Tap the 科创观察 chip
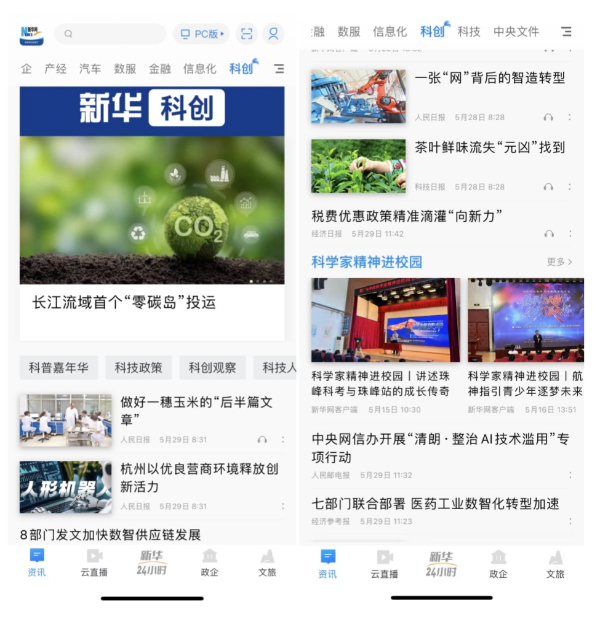Viewport: 600px width, 620px height. coord(213,368)
